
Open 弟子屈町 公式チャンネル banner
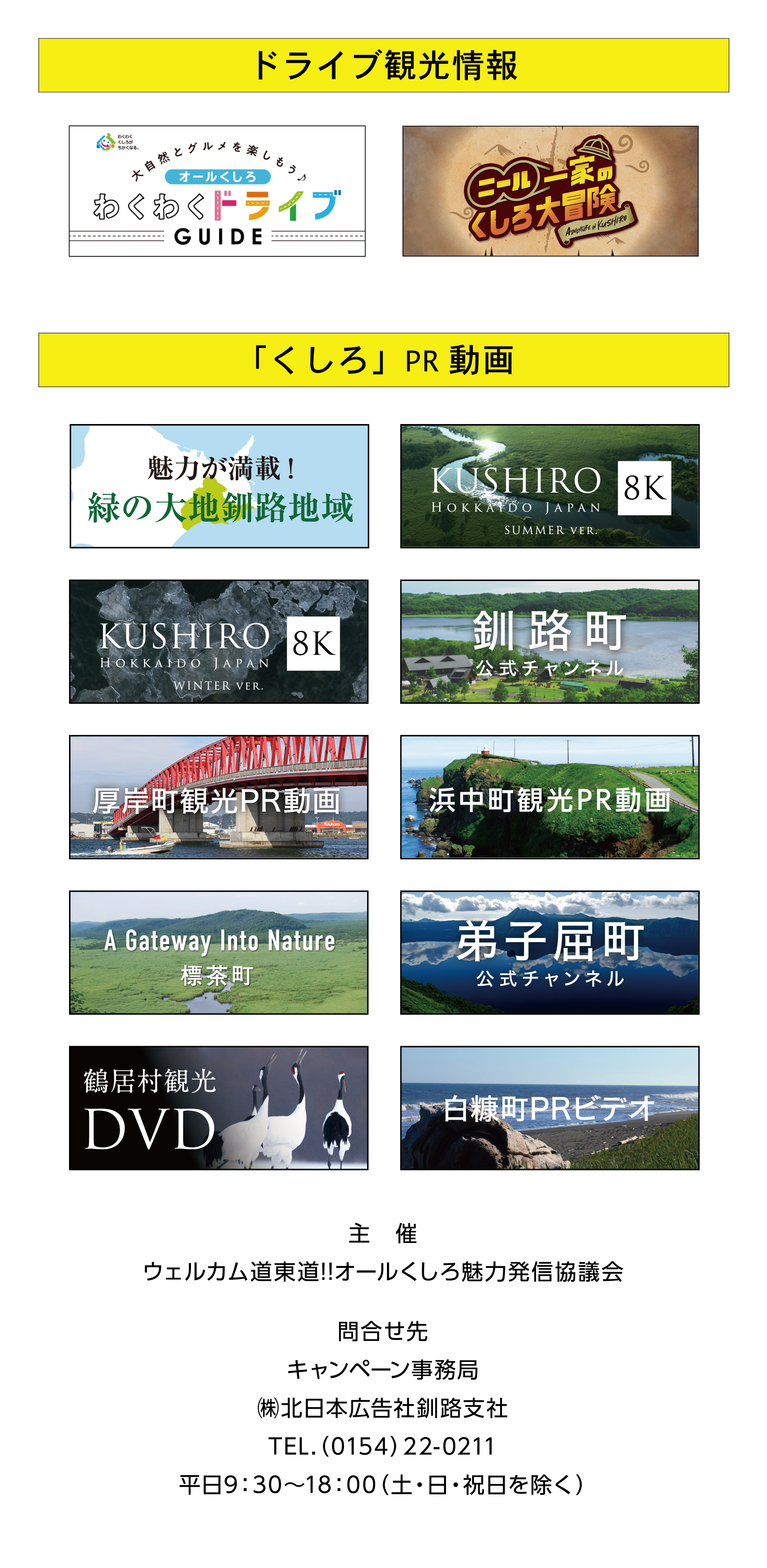(549, 952)
